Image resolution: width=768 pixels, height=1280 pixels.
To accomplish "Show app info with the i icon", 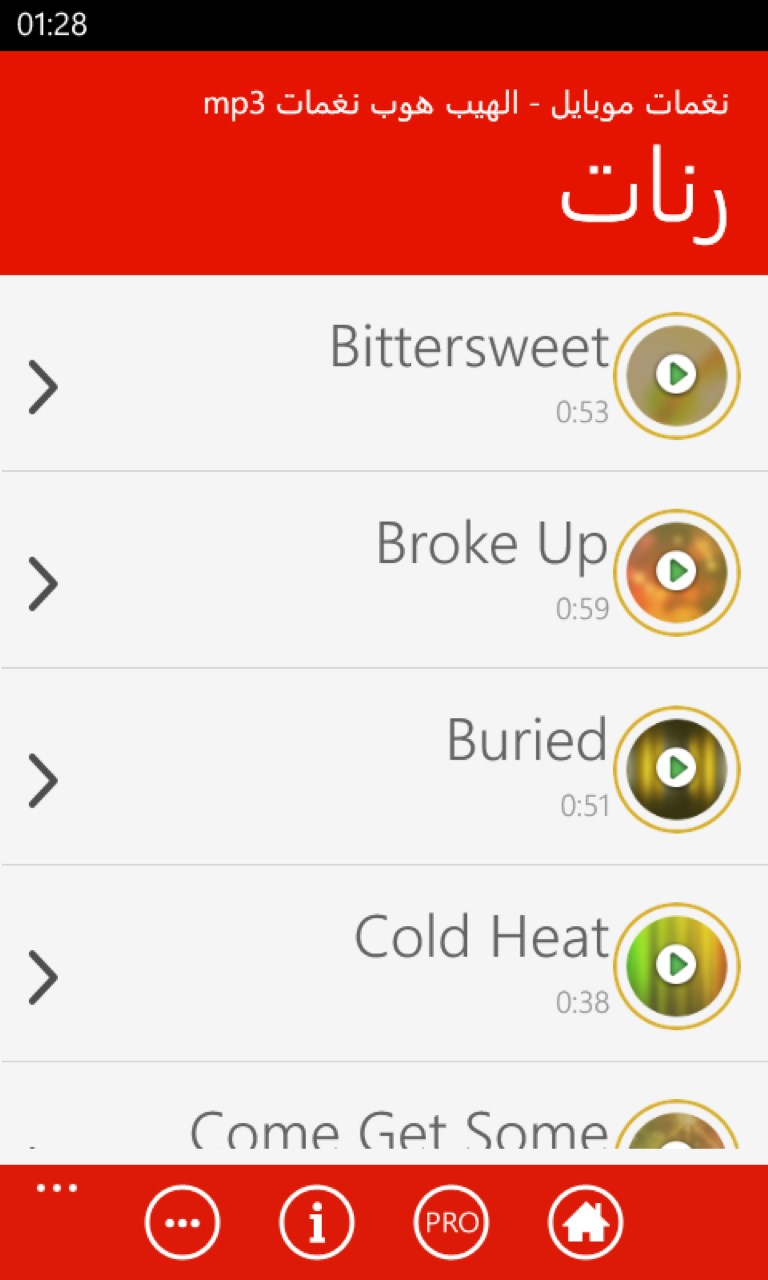I will [x=317, y=1222].
